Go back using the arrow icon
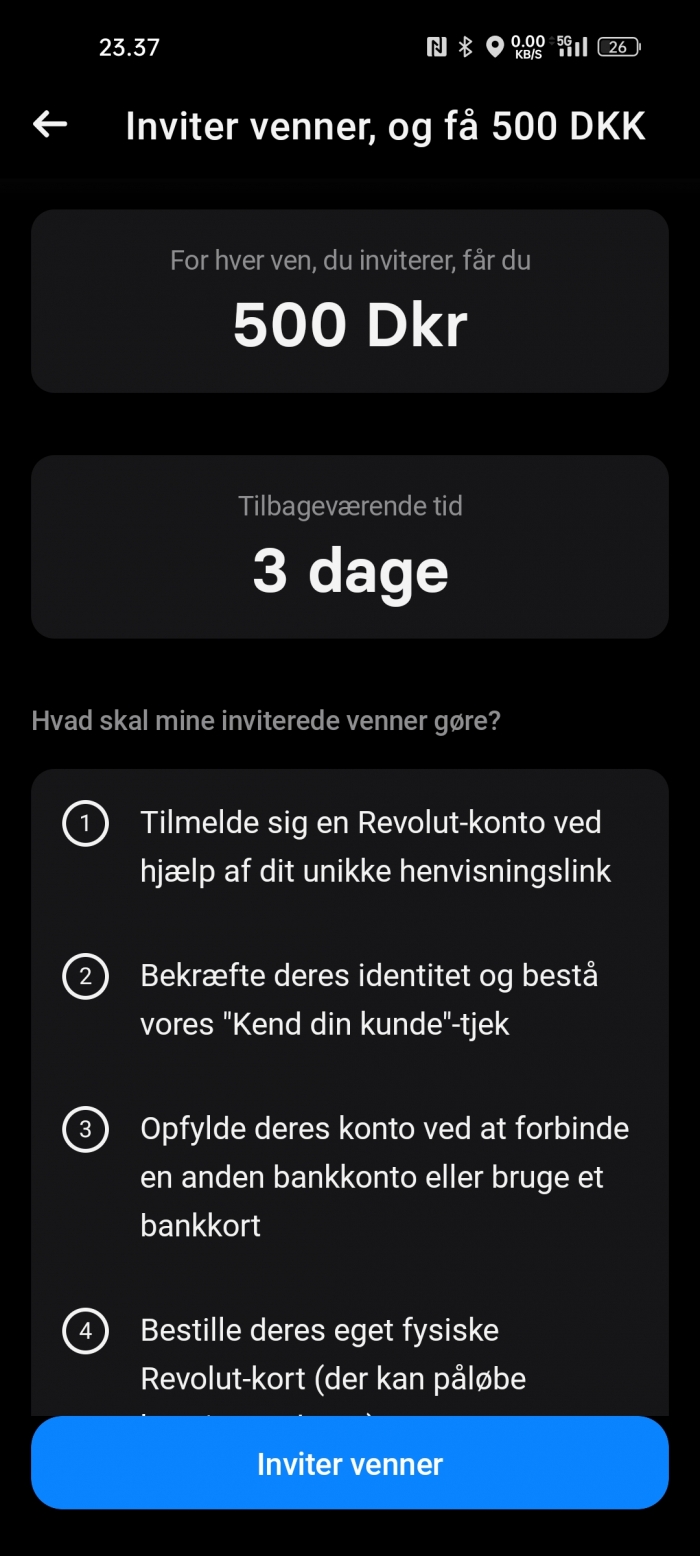The height and width of the screenshot is (1556, 700). coord(50,124)
